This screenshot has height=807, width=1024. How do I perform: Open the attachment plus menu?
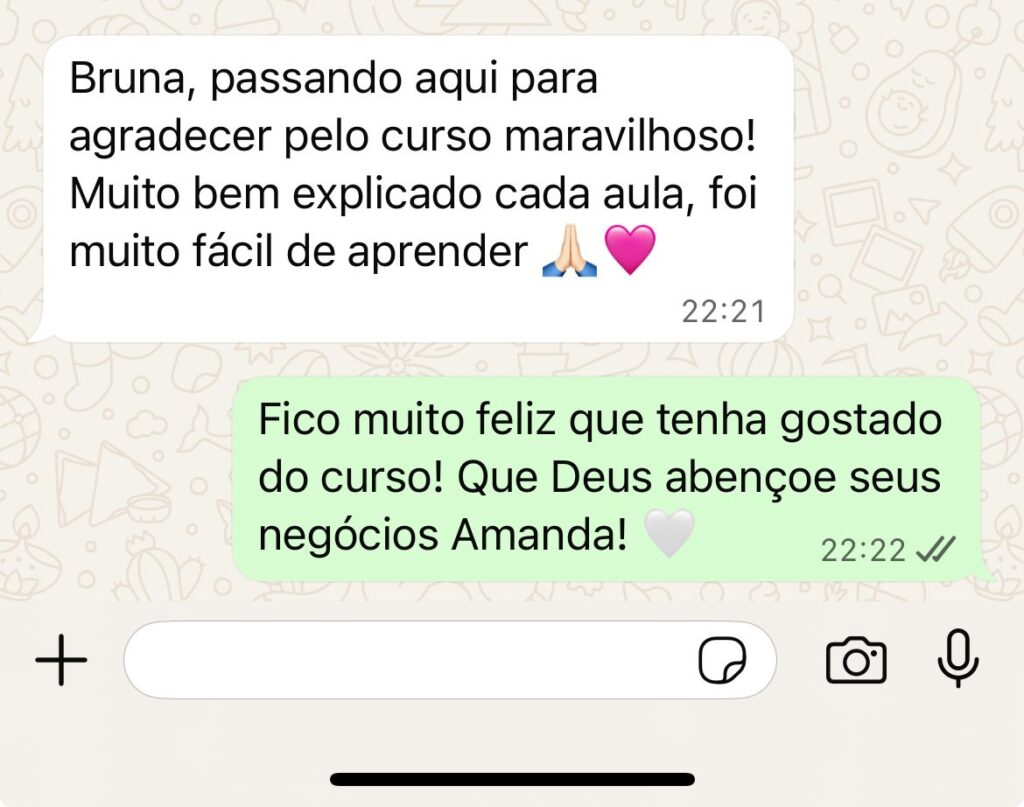point(61,660)
